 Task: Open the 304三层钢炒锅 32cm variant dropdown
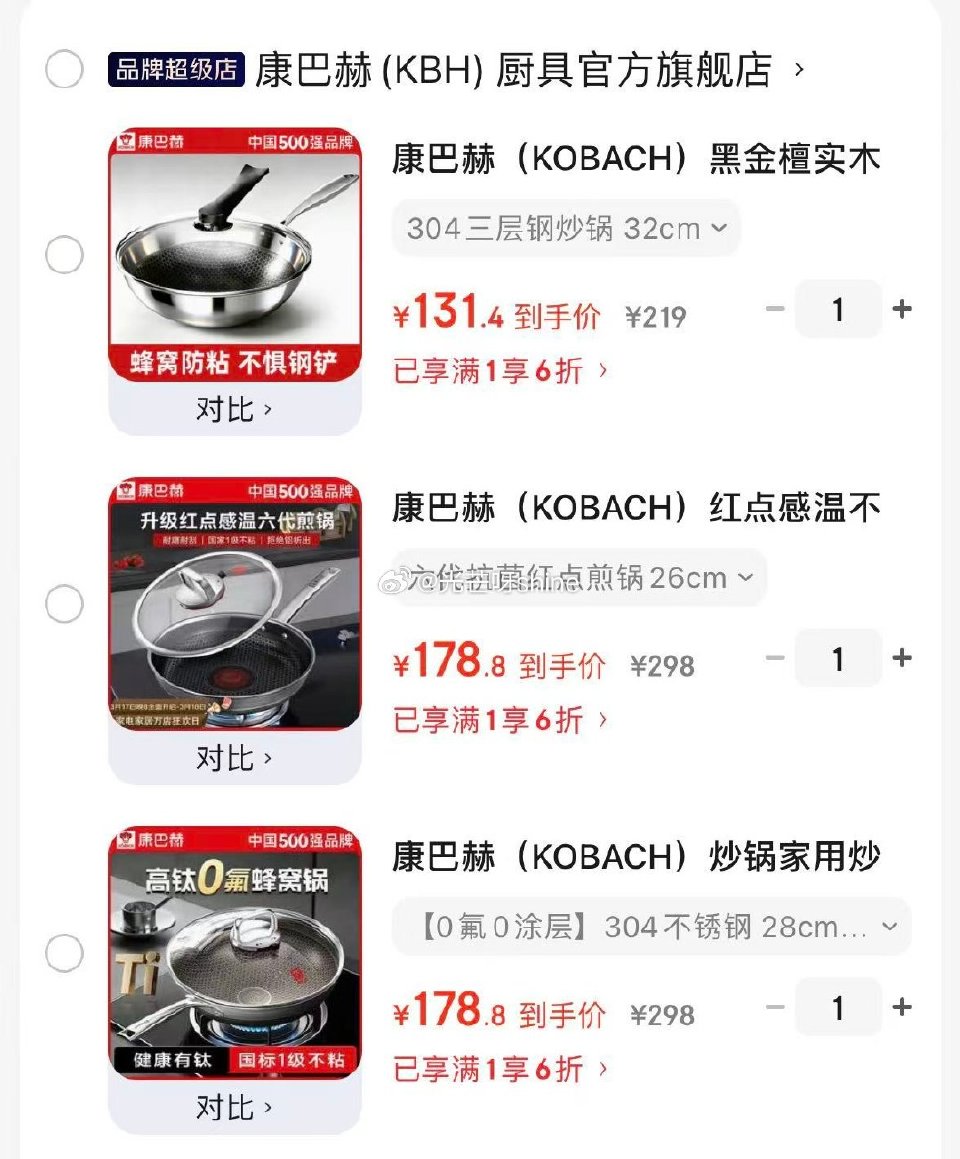pos(566,228)
